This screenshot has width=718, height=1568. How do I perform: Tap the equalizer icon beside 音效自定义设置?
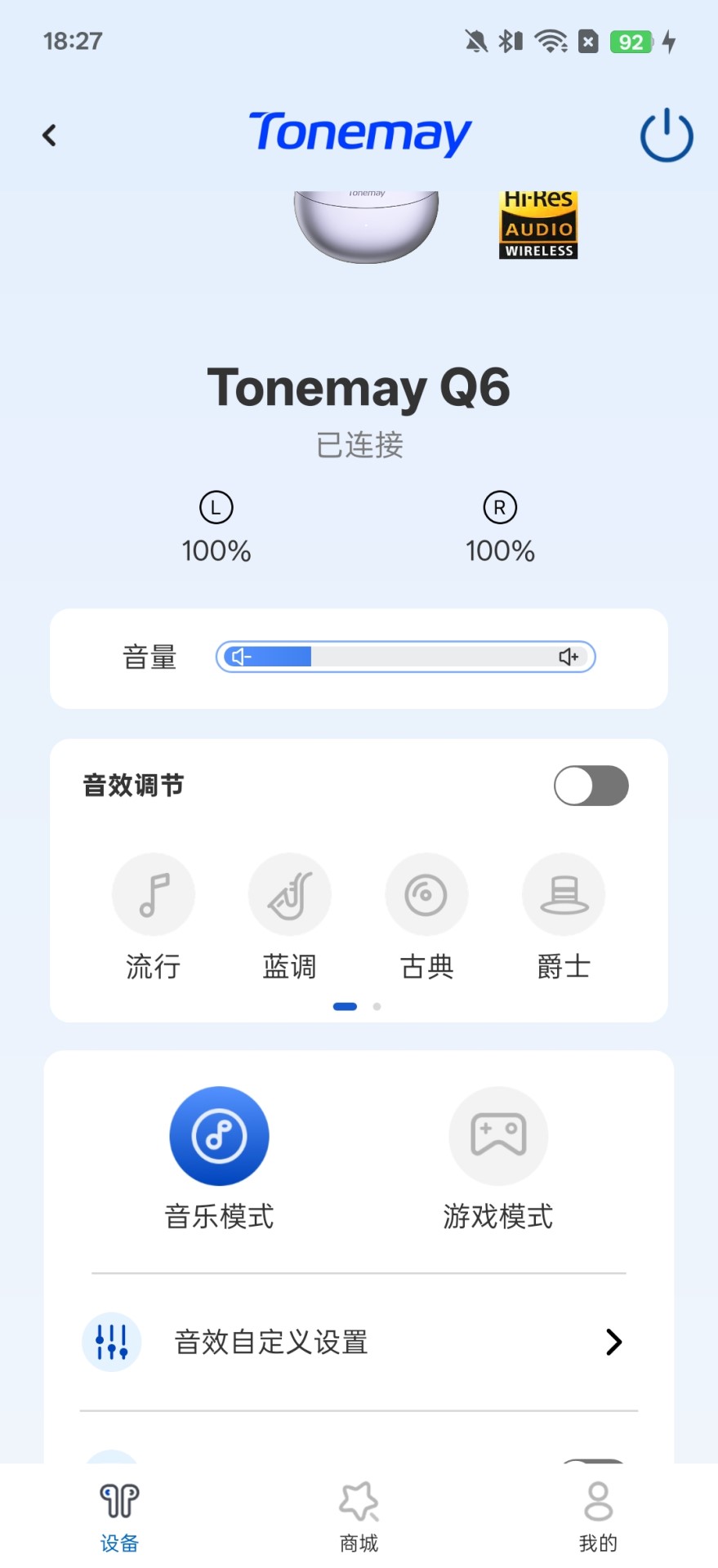(x=112, y=1342)
